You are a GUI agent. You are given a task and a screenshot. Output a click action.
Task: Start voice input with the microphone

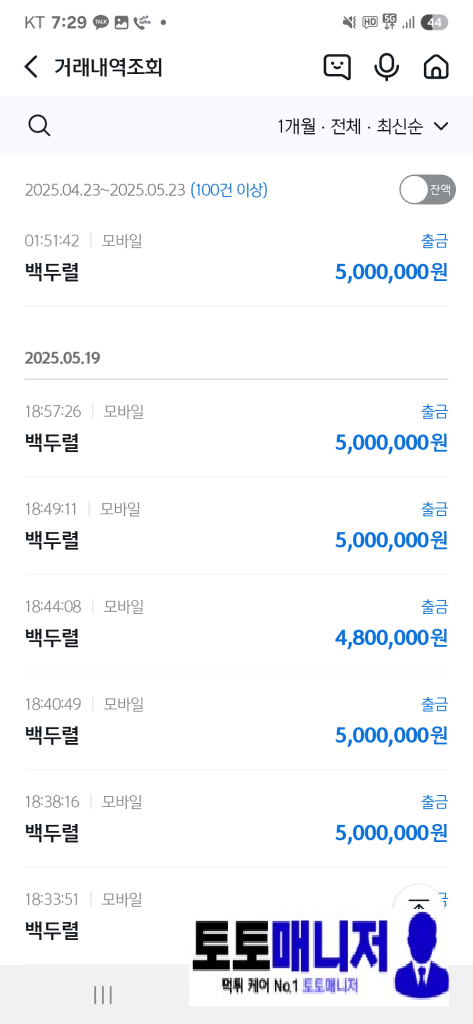pyautogui.click(x=387, y=67)
